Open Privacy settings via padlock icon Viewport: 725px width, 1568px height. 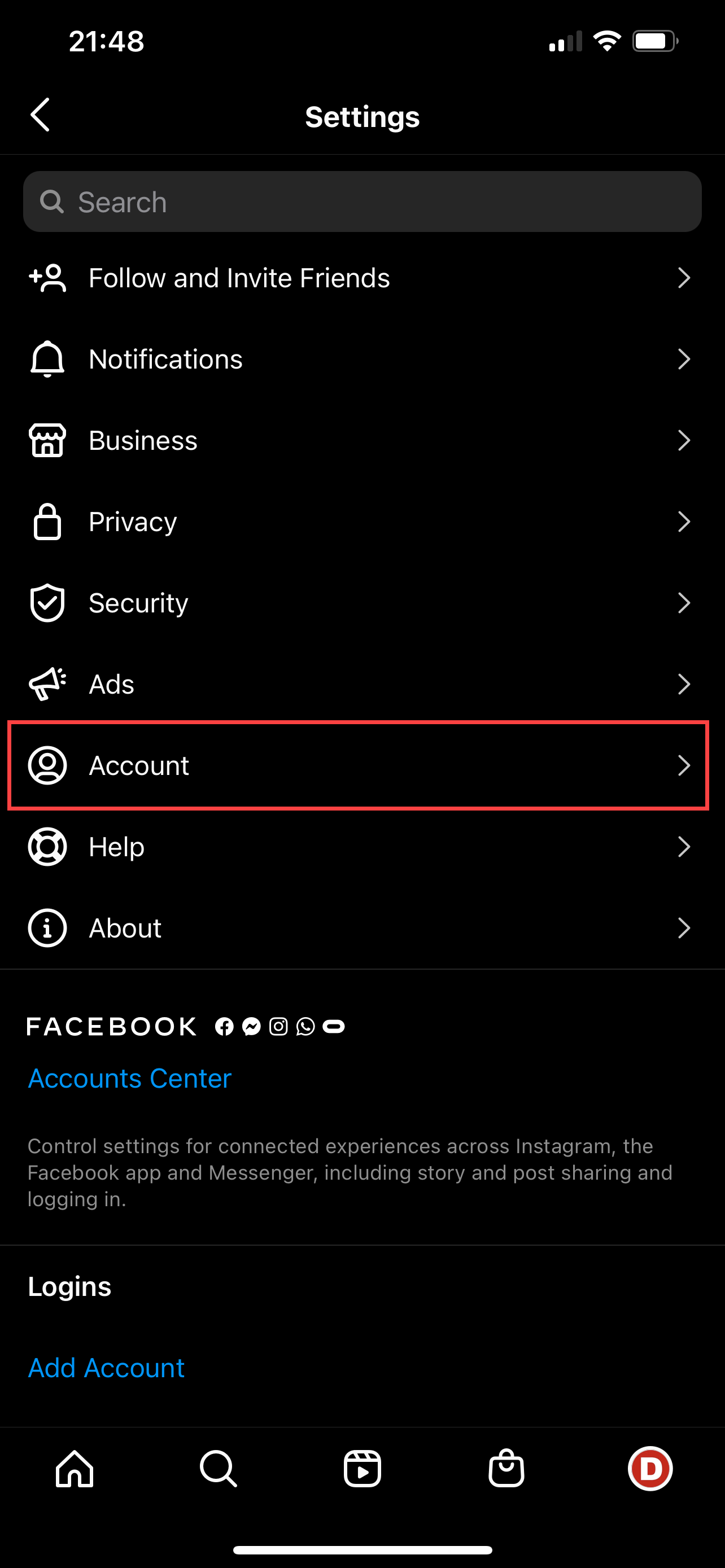(x=47, y=522)
